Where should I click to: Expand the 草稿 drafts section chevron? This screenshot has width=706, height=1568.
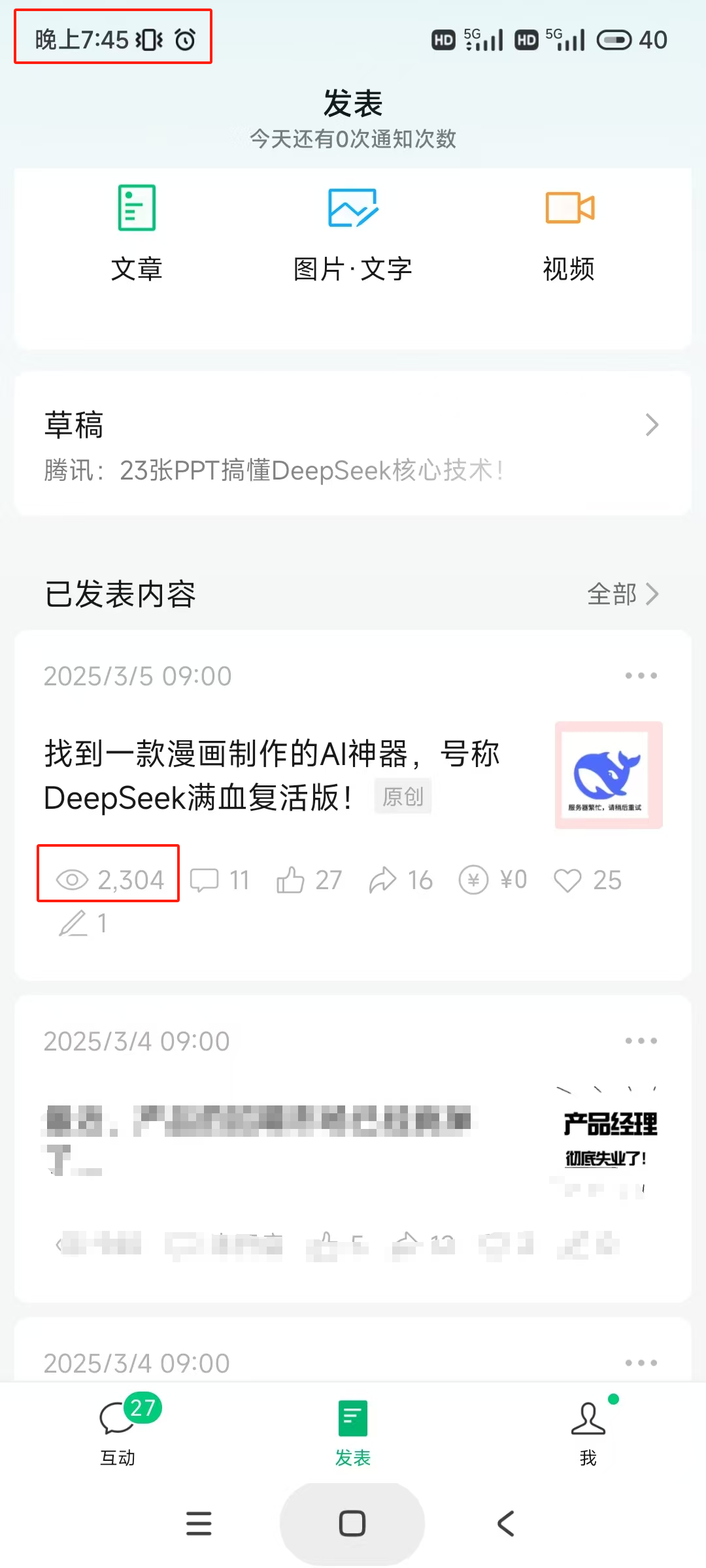651,425
